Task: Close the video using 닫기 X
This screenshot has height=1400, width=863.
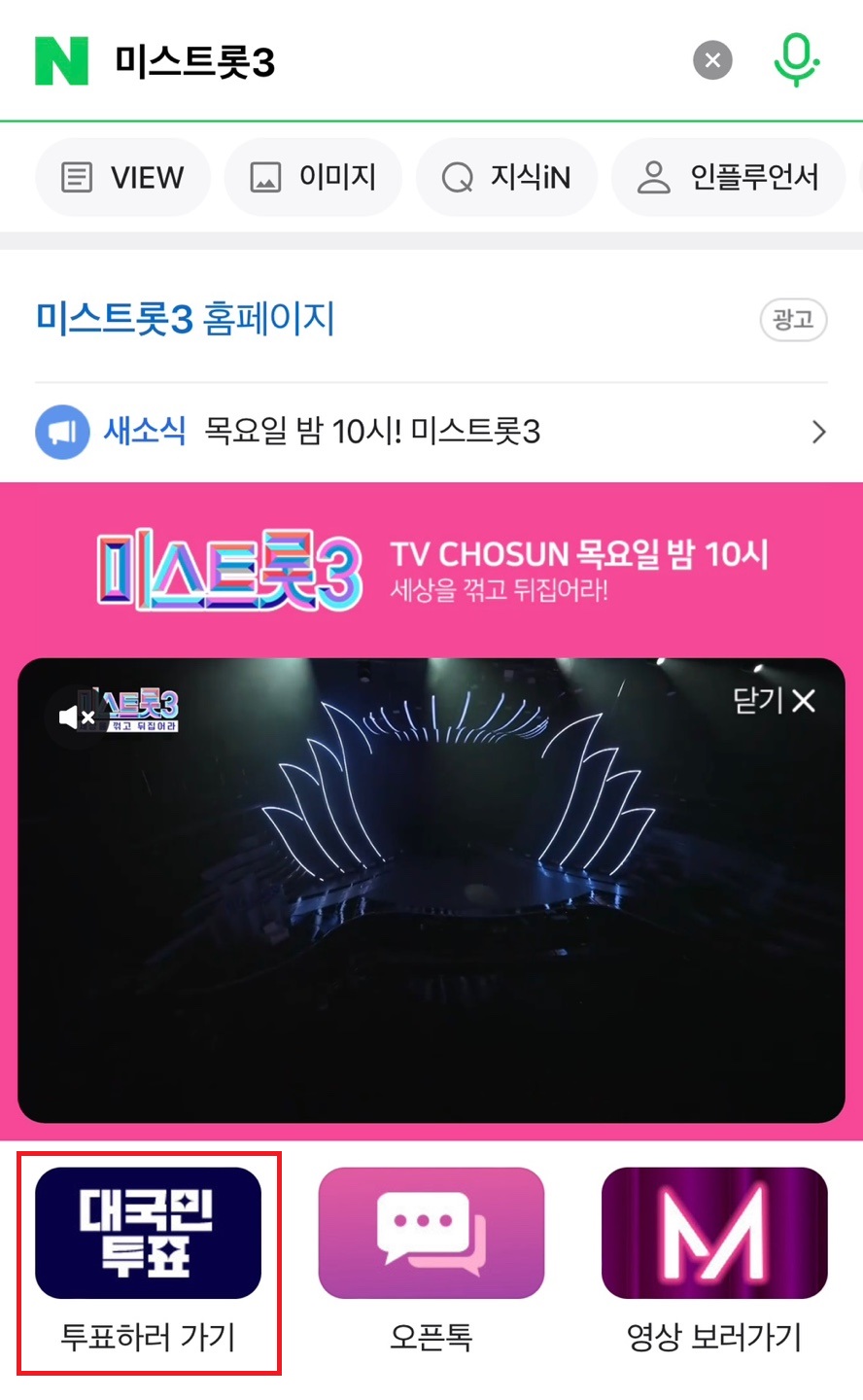Action: (774, 701)
